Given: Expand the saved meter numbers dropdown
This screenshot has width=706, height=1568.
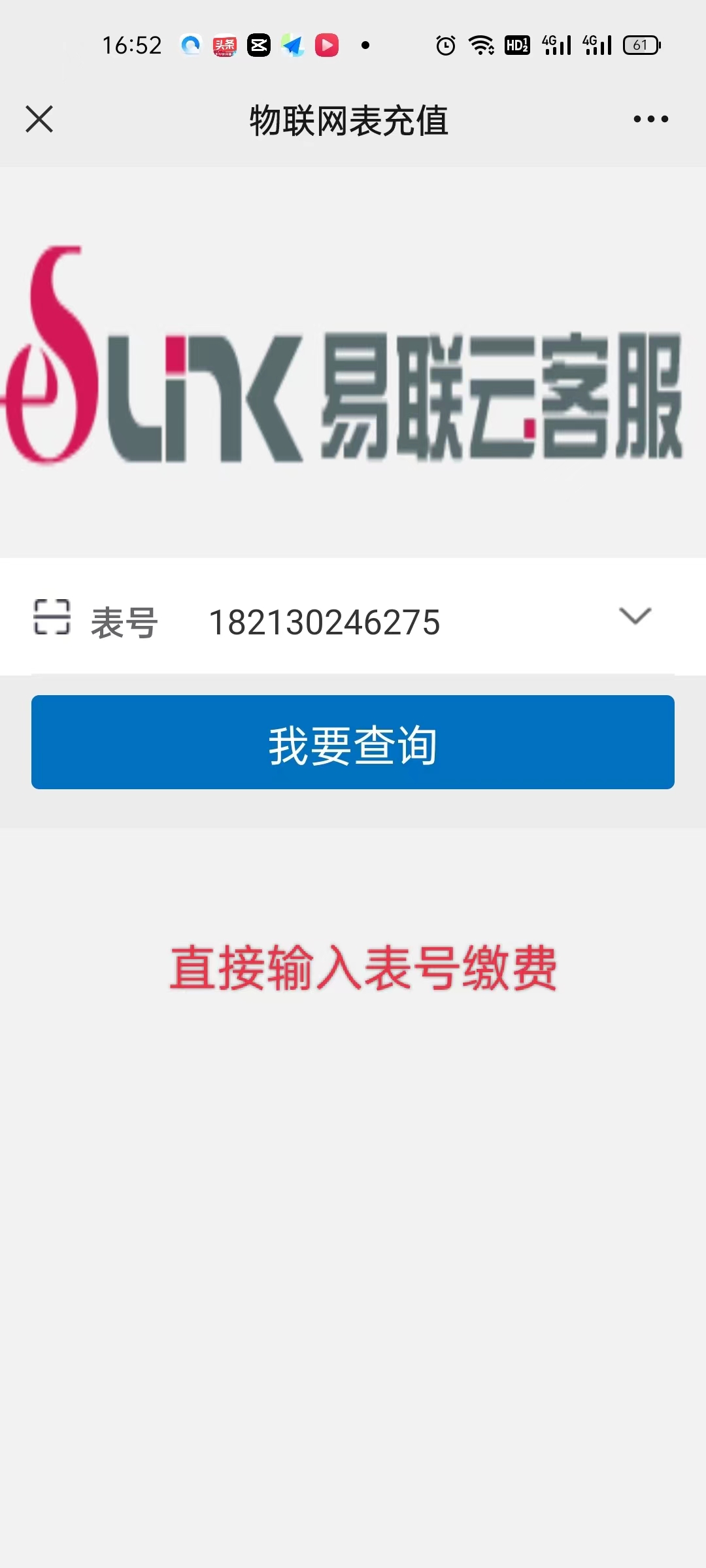Looking at the screenshot, I should pyautogui.click(x=635, y=616).
